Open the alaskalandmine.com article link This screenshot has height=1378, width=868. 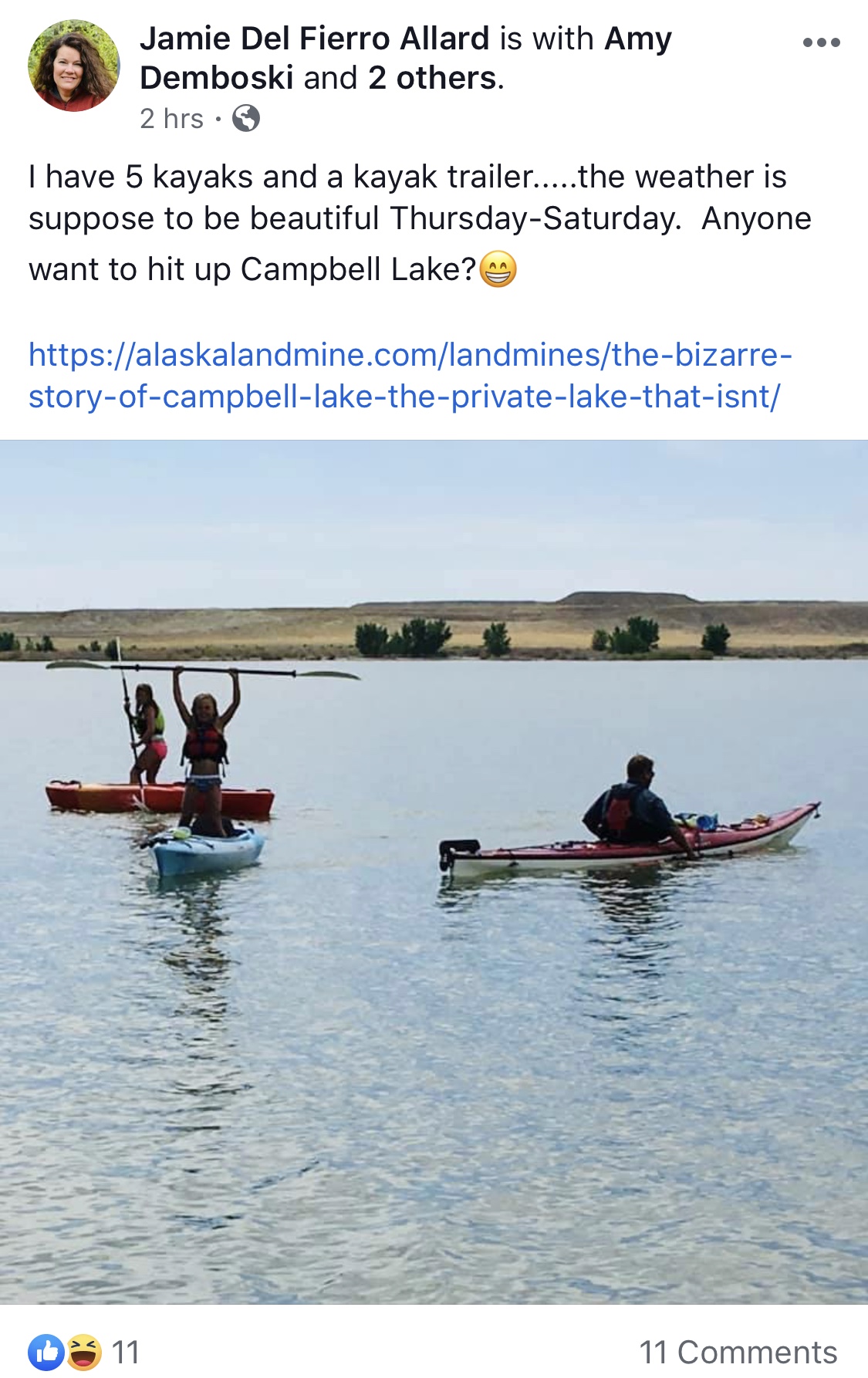pyautogui.click(x=409, y=376)
